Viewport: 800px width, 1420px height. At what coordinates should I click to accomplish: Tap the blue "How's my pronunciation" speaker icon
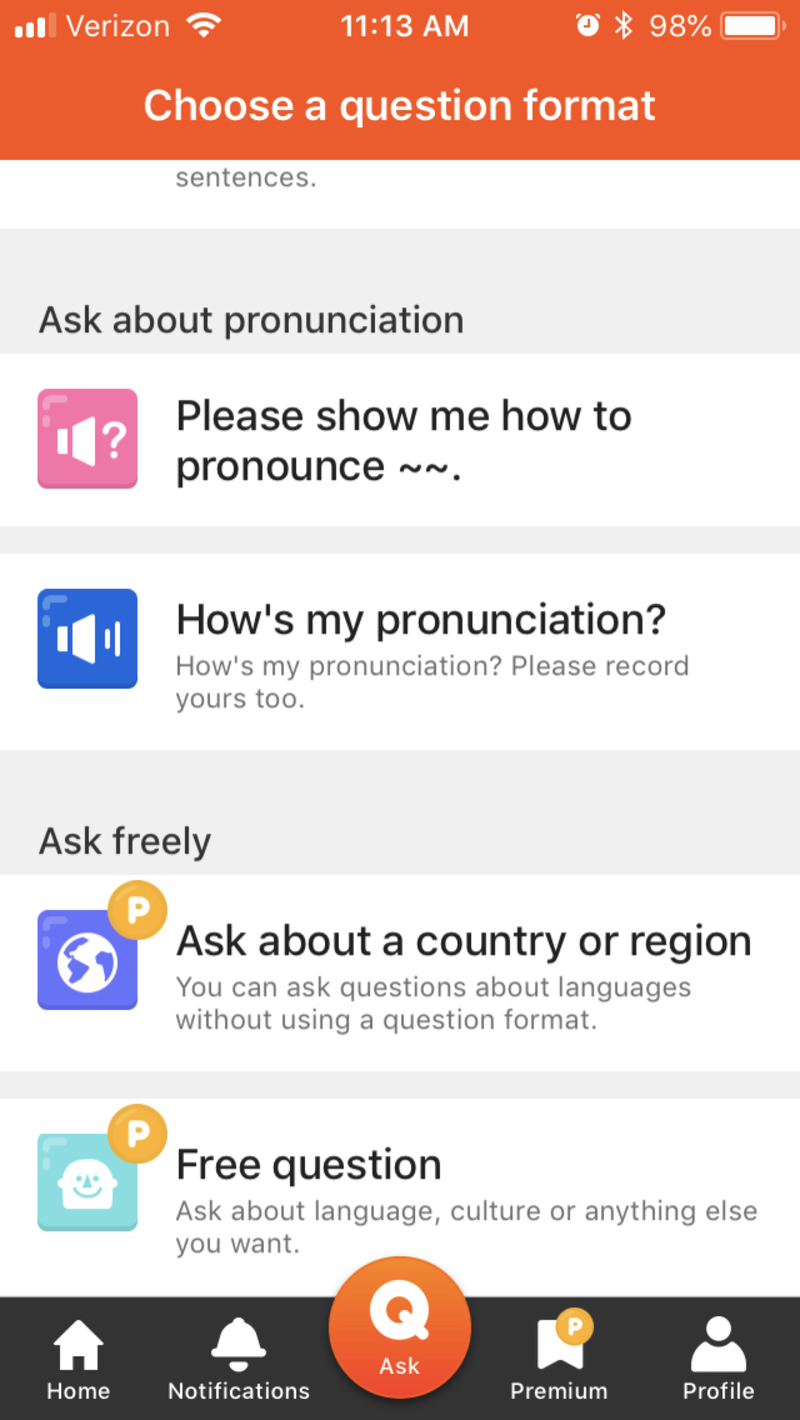[87, 639]
